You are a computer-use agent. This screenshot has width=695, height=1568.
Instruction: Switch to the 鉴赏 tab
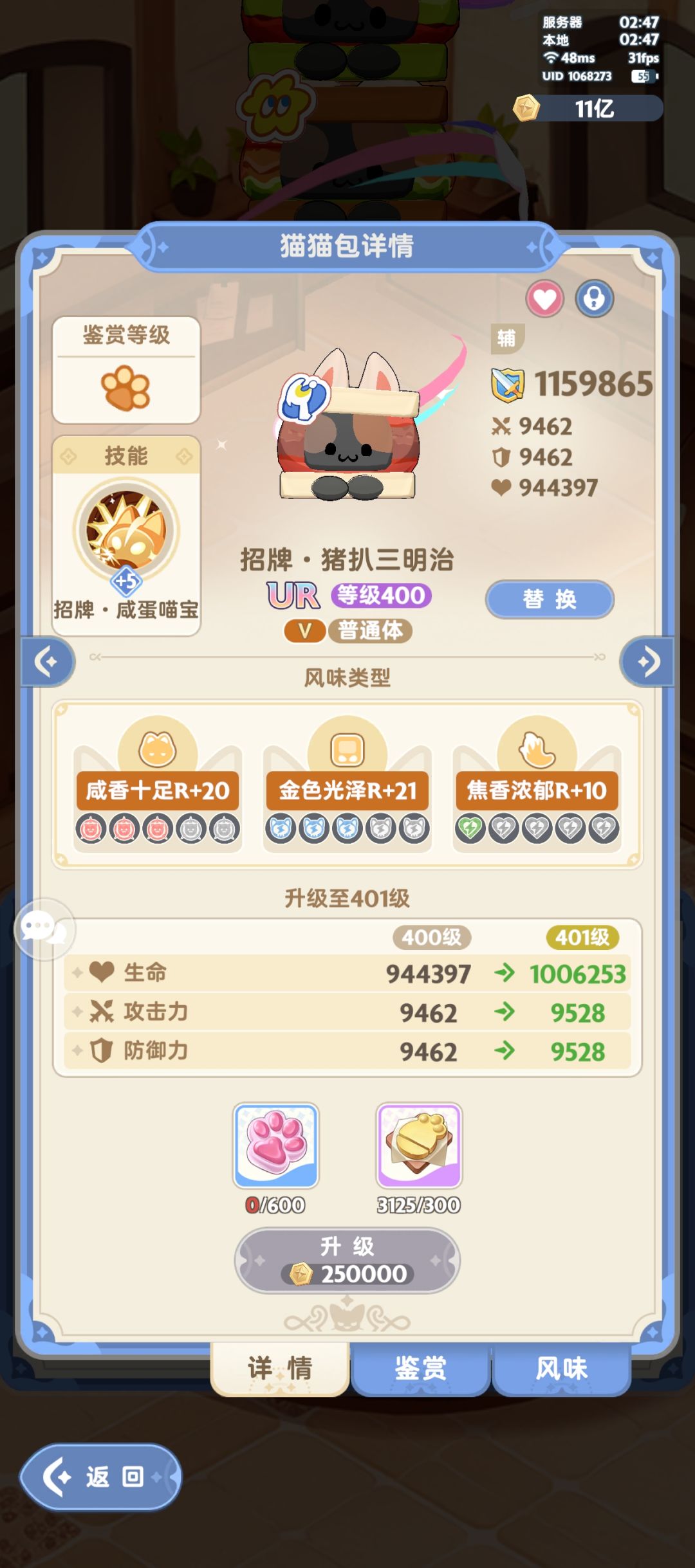420,1369
